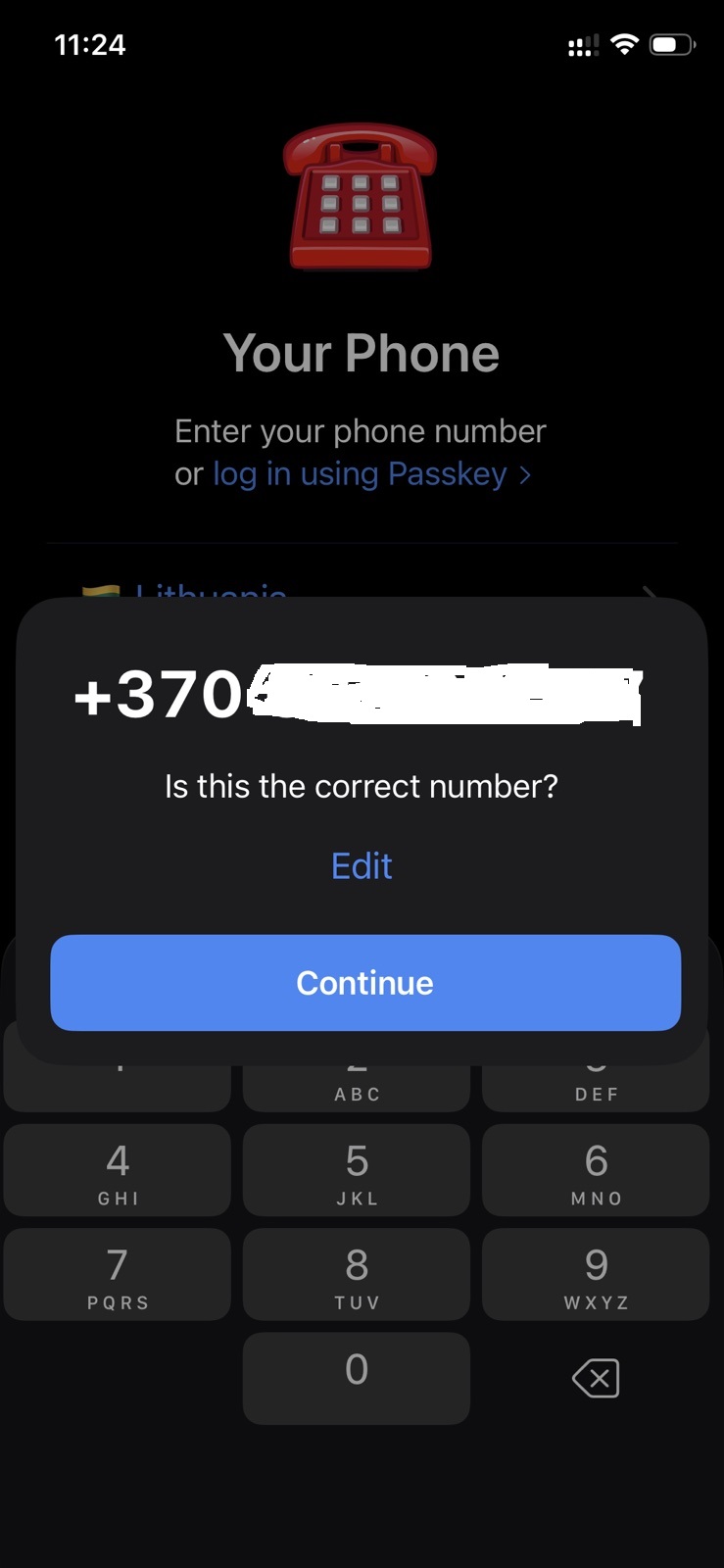Tap the 4 key on the keypad
This screenshot has width=724, height=1568.
pos(118,1171)
